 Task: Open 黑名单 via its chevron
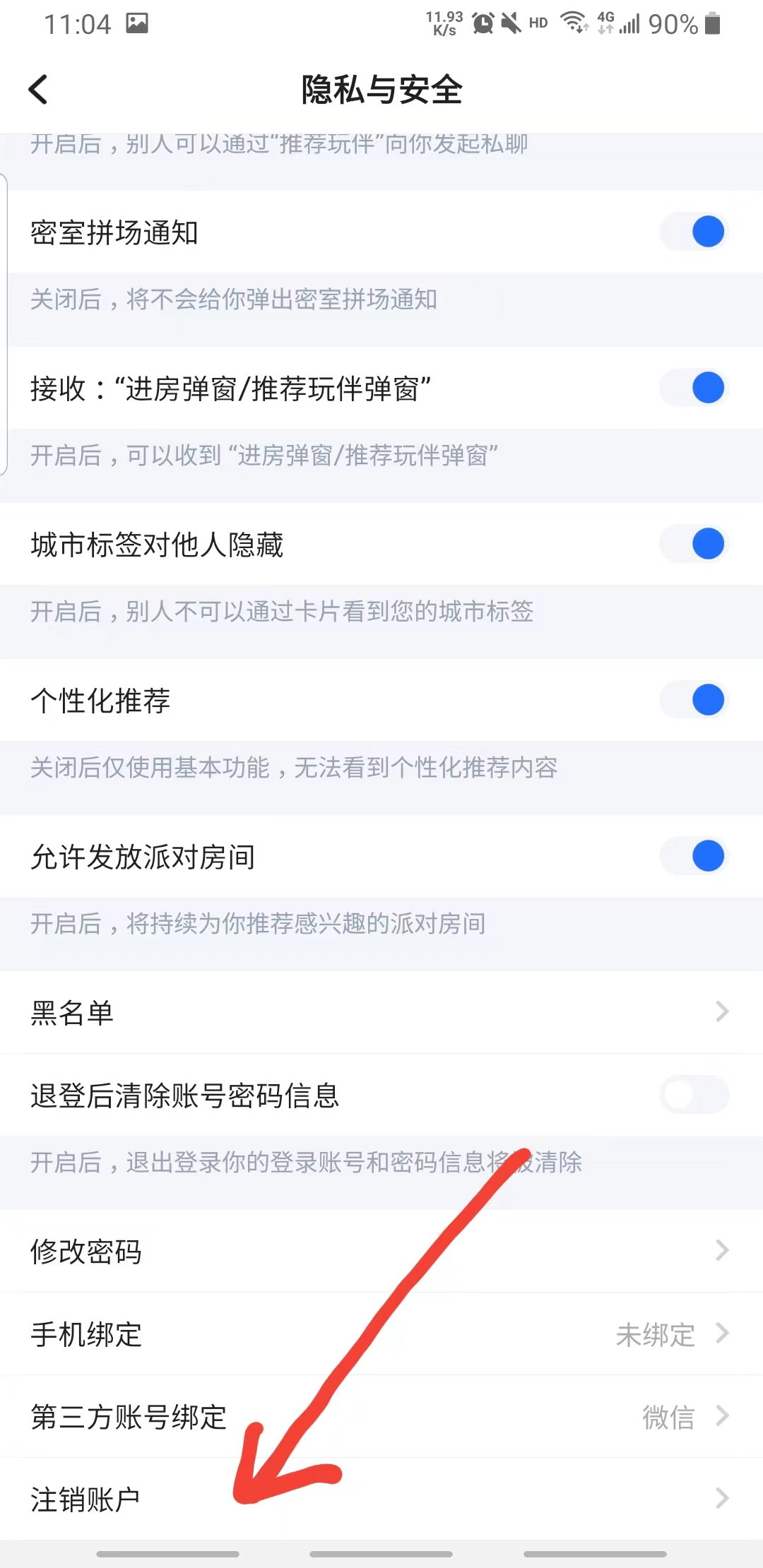tap(721, 1012)
